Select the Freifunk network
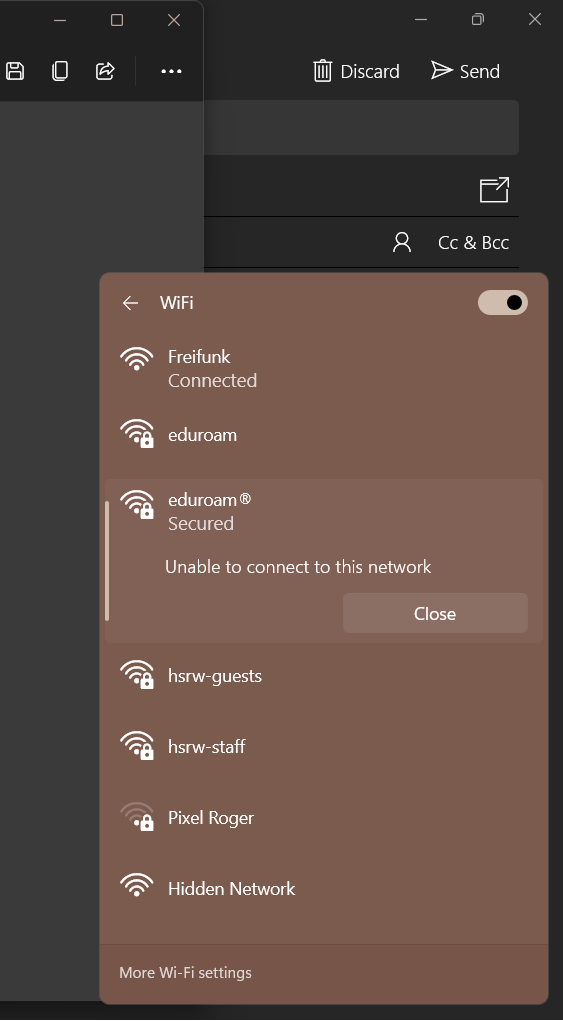Viewport: 563px width, 1021px height. click(323, 368)
